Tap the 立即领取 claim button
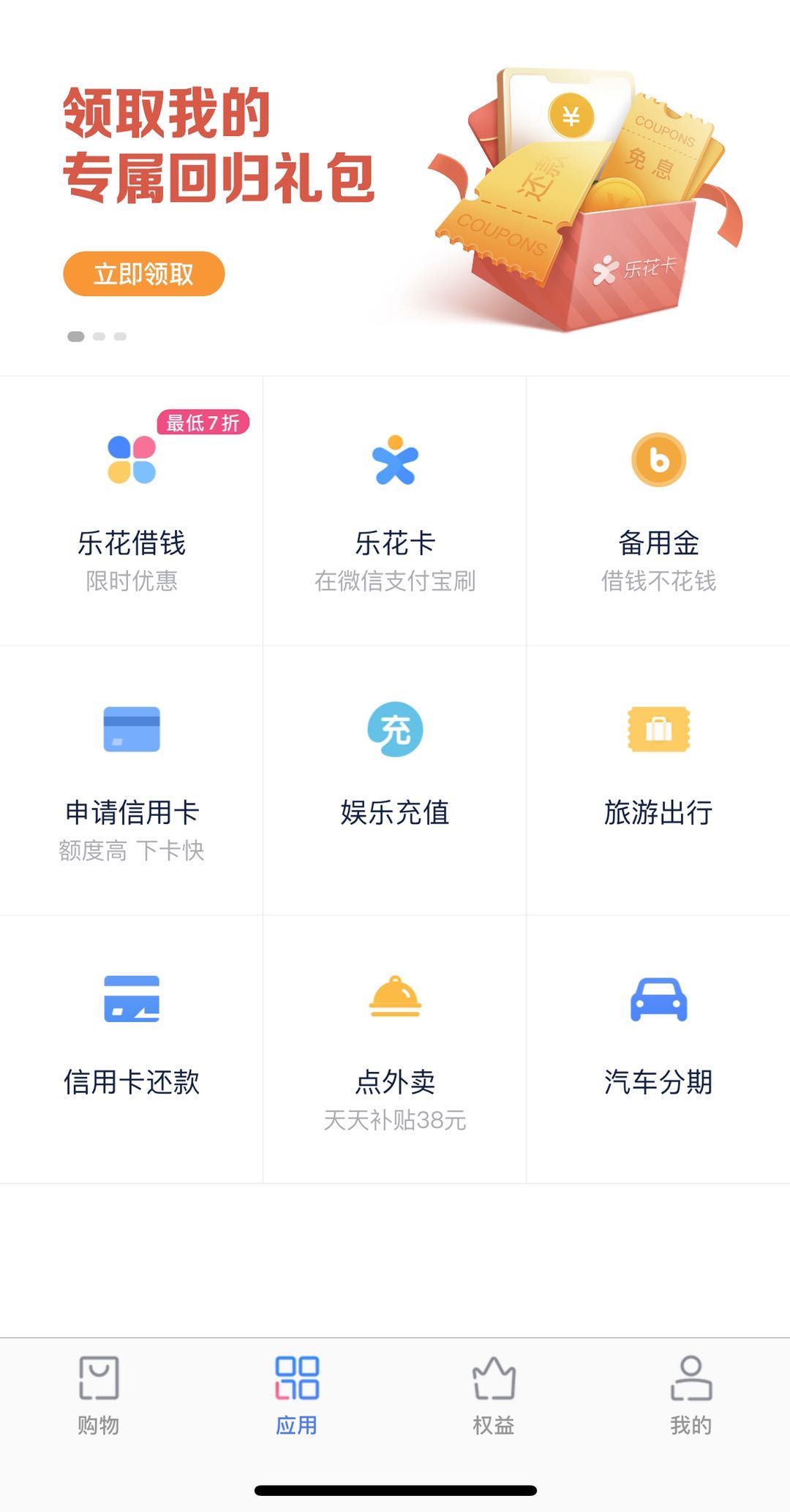Image resolution: width=790 pixels, height=1512 pixels. [x=143, y=274]
